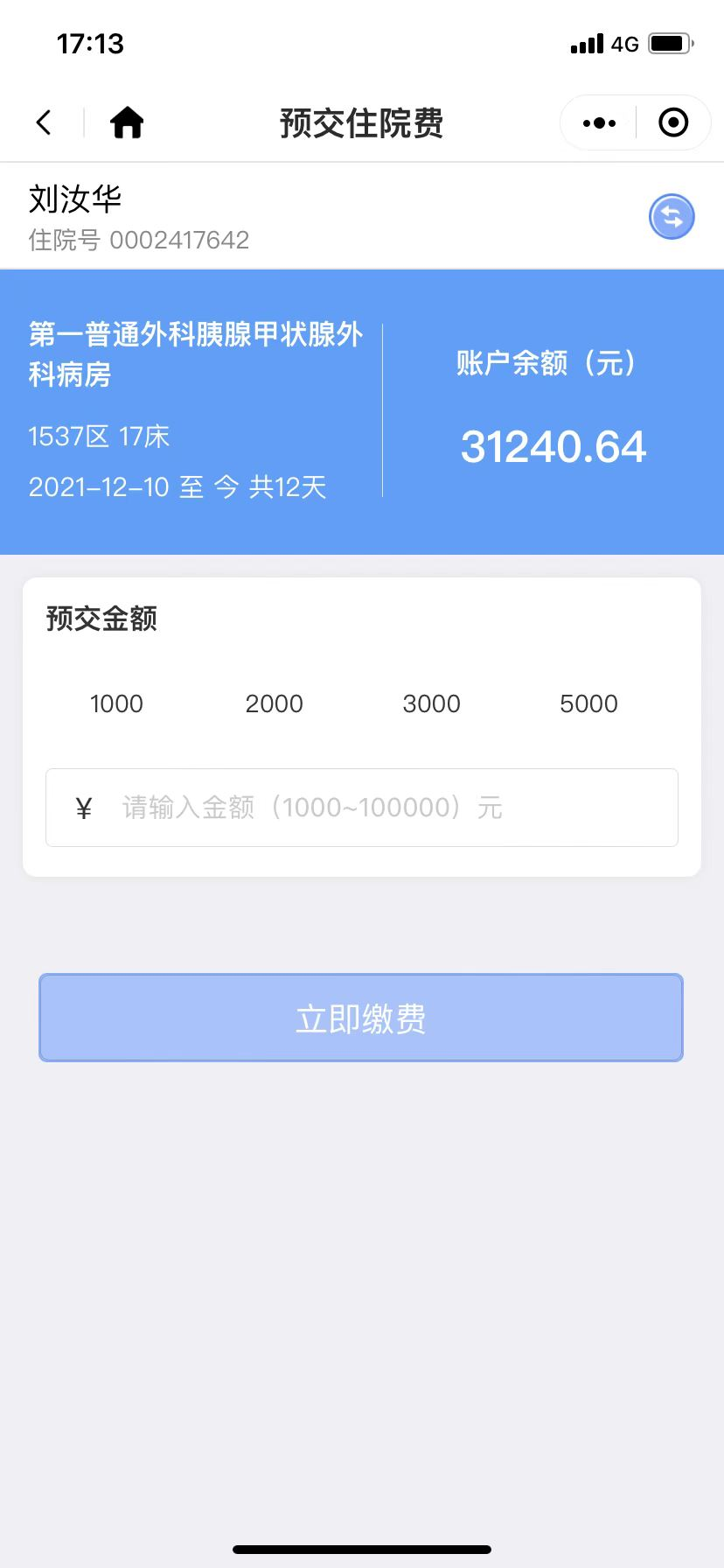
Task: Select the 1000 preset amount
Action: pos(116,703)
